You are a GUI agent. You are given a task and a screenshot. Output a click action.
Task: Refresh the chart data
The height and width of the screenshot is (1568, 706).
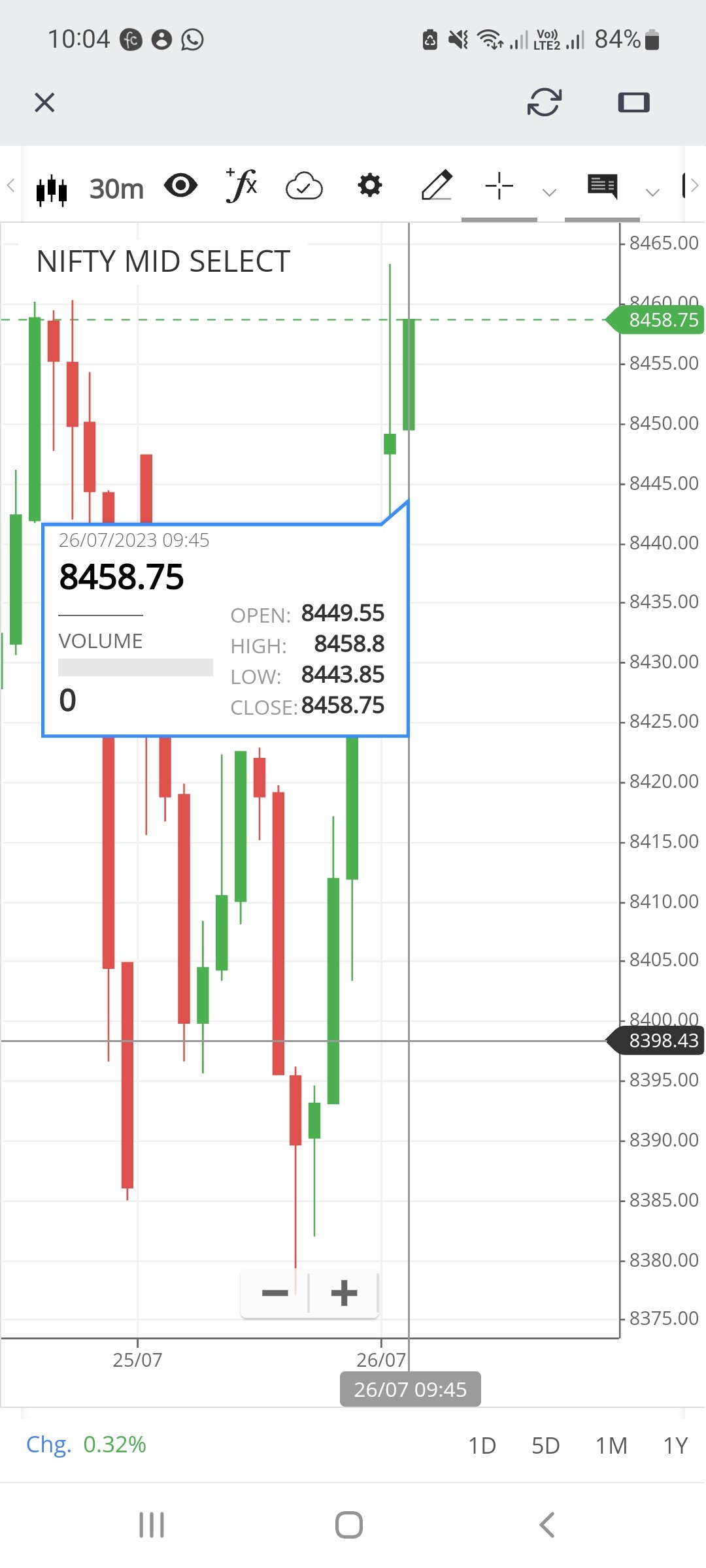544,103
